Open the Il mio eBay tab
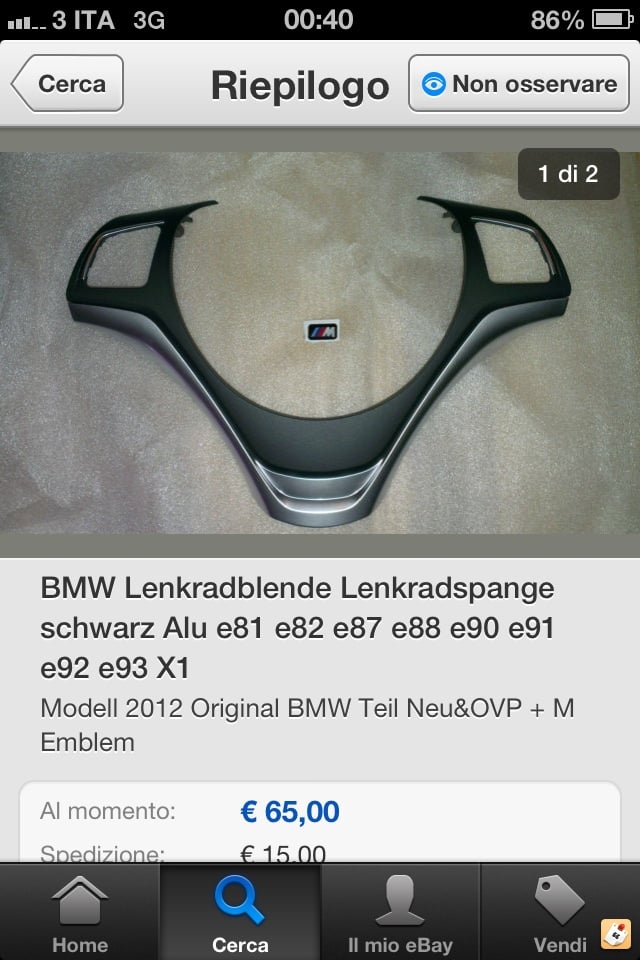Image resolution: width=640 pixels, height=960 pixels. coord(400,913)
